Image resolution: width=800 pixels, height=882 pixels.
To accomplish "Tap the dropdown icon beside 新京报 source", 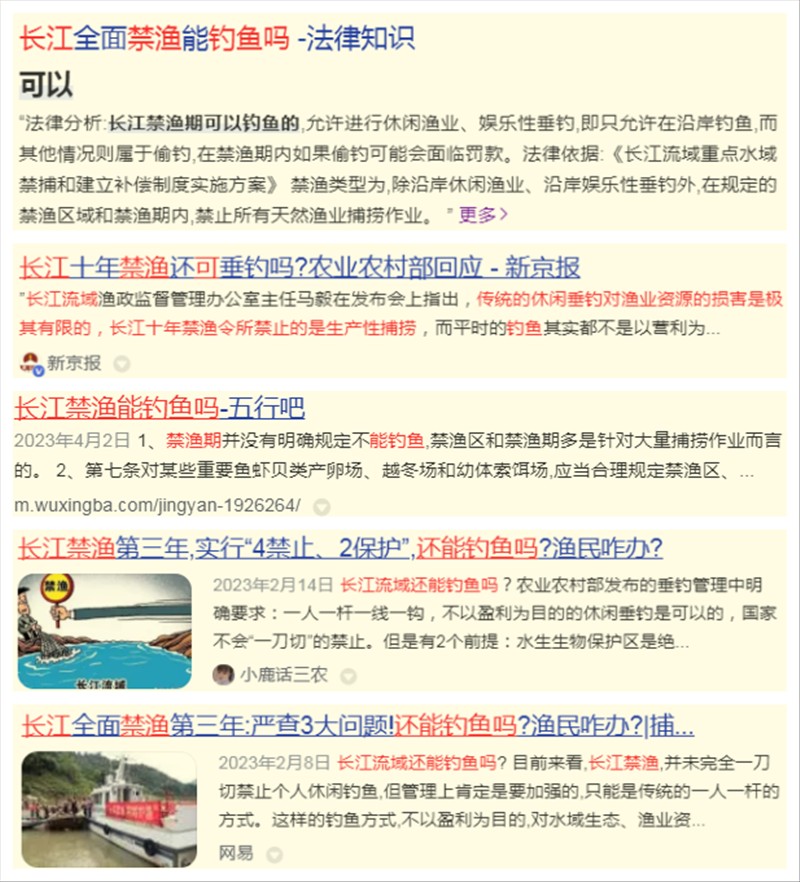I will pyautogui.click(x=121, y=364).
